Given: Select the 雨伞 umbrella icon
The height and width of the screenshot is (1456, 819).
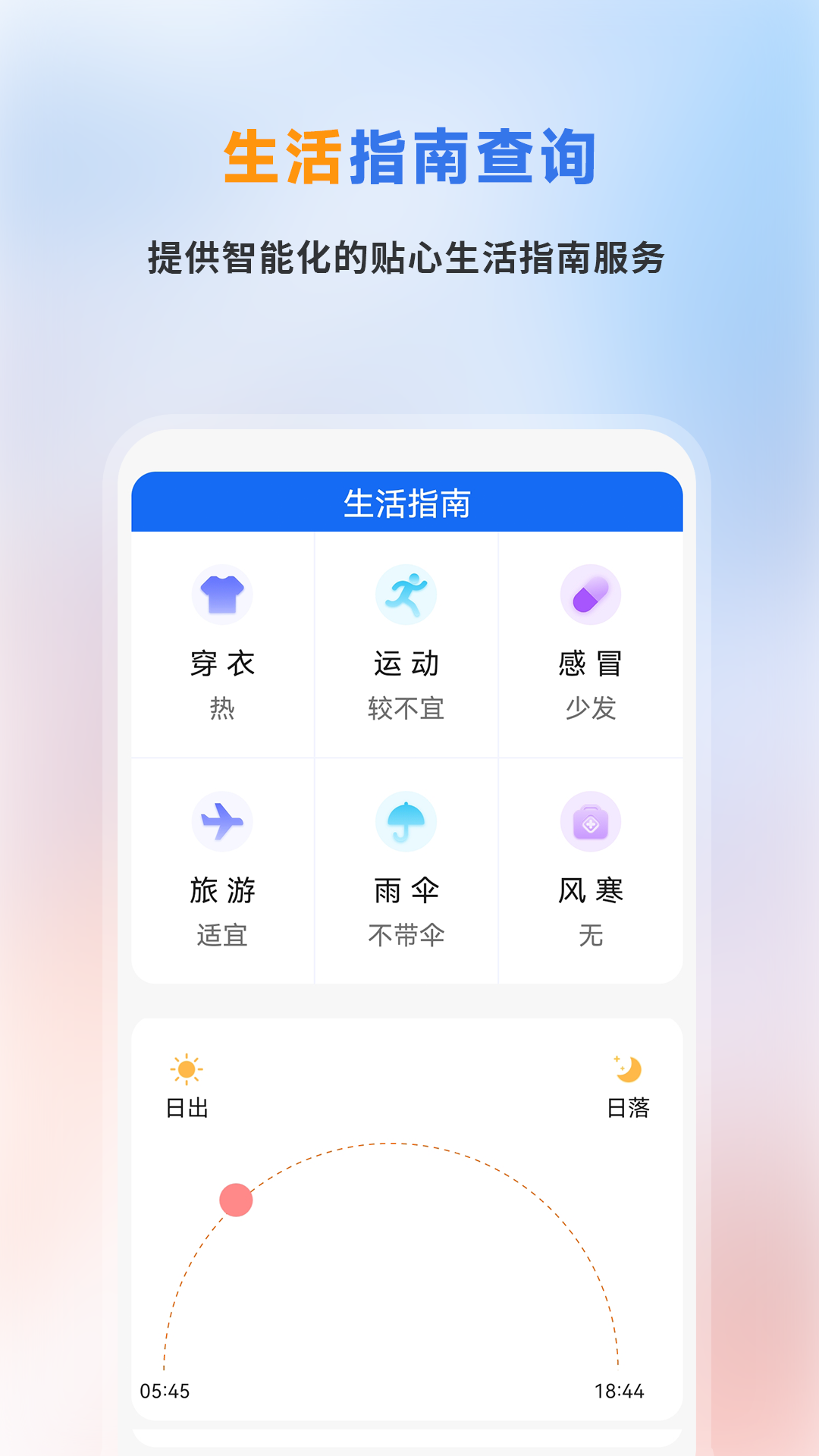Looking at the screenshot, I should 407,823.
